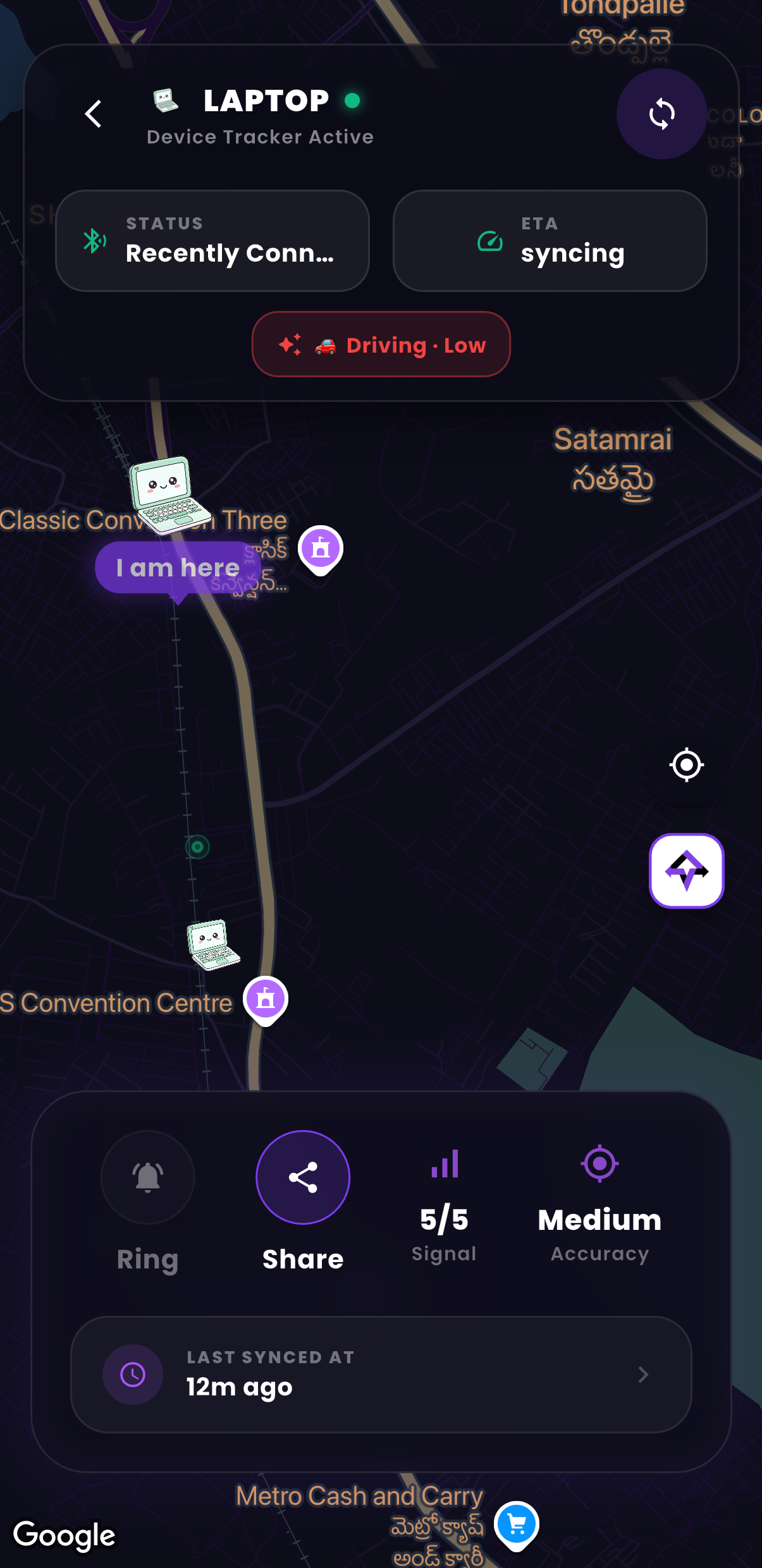This screenshot has width=762, height=1568.
Task: Toggle the Driving · Low mode badge
Action: click(x=381, y=345)
